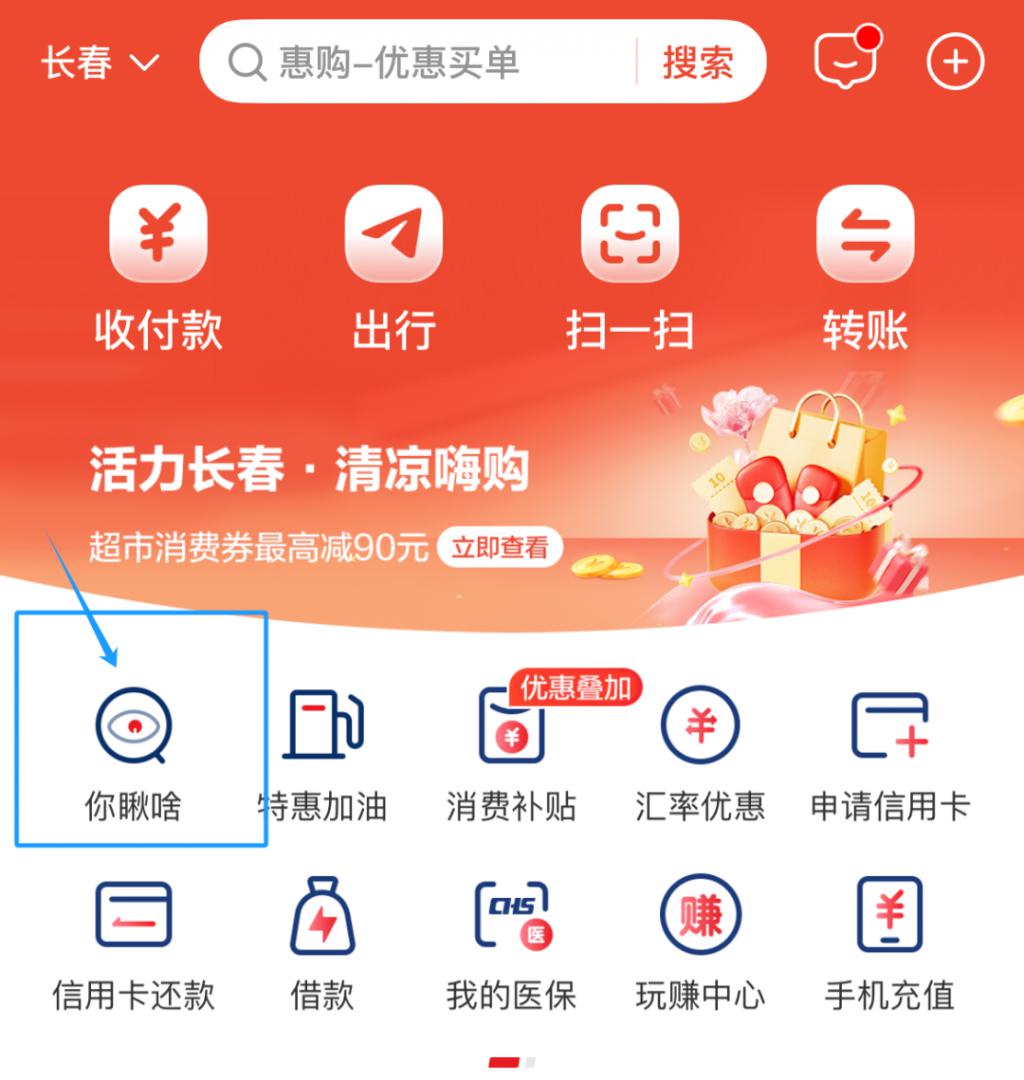Image resolution: width=1024 pixels, height=1080 pixels.
Task: Open the 借款 loan service
Action: click(322, 942)
